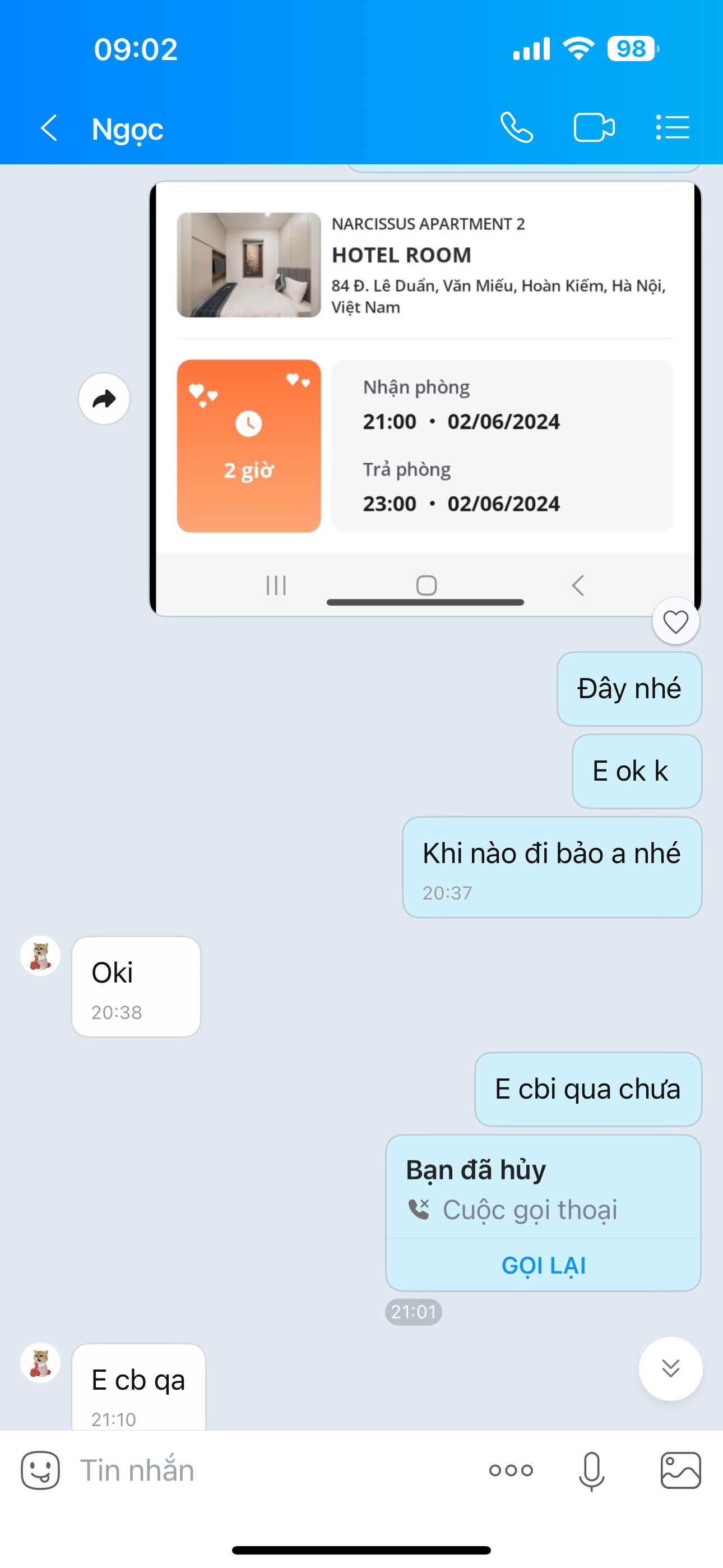Start a video call with Ngọc
The image size is (723, 1568).
[594, 128]
